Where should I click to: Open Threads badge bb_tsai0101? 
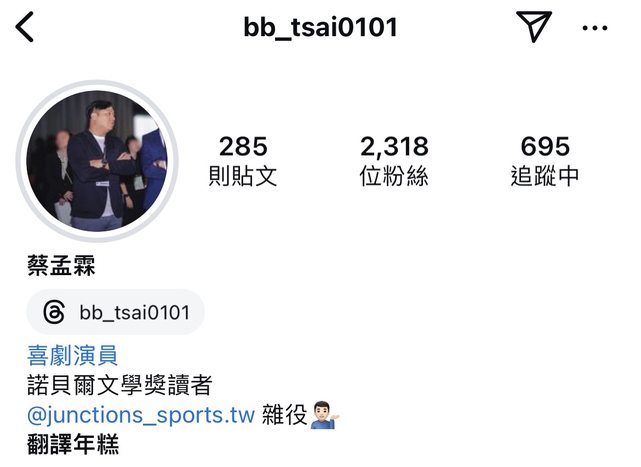[117, 313]
